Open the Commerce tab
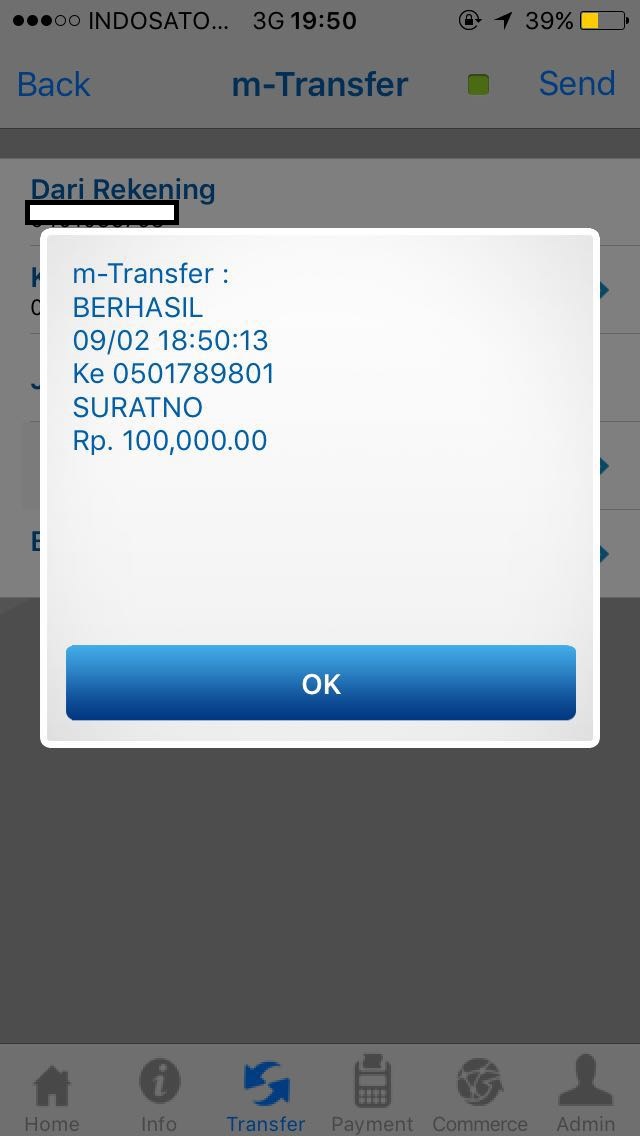 [480, 1095]
